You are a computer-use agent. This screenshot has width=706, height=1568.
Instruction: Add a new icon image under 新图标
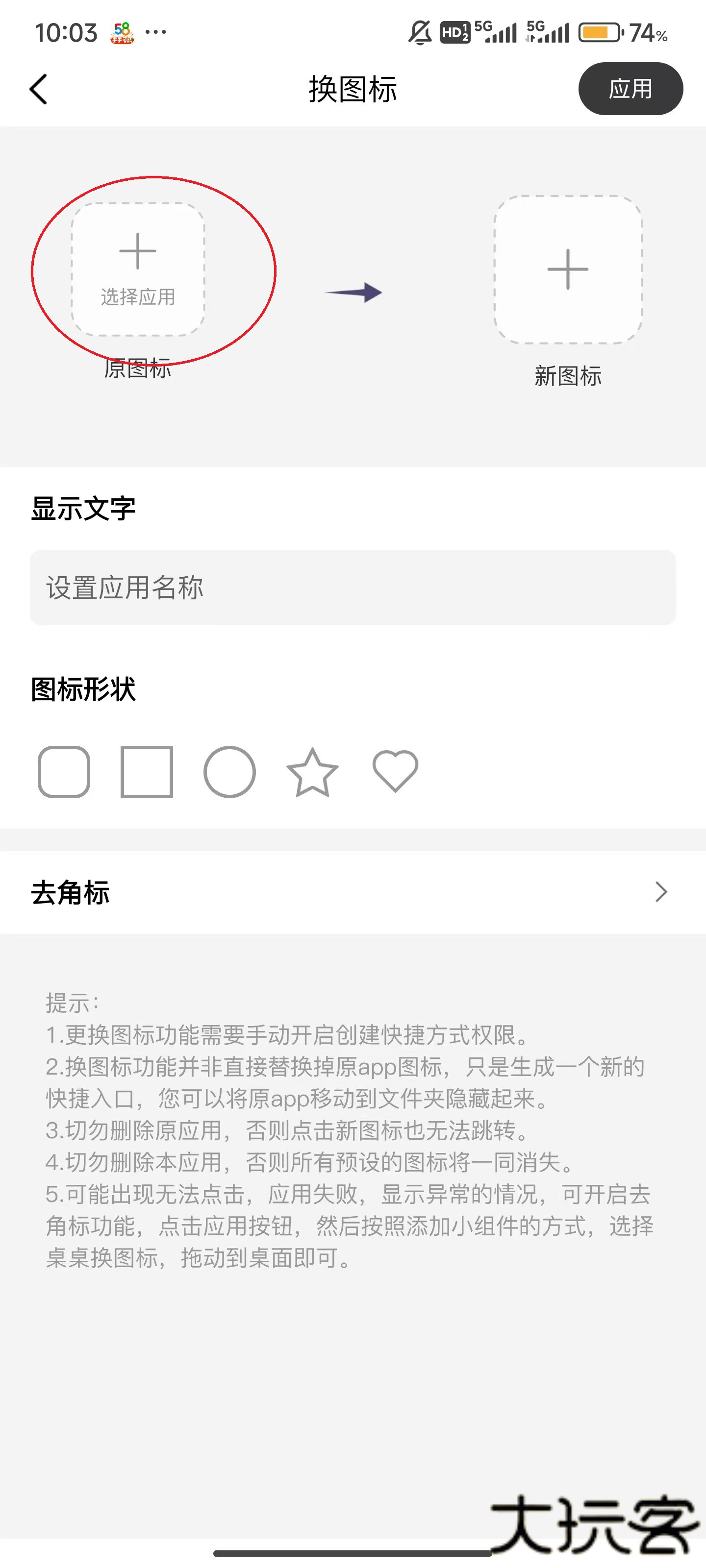pos(568,269)
